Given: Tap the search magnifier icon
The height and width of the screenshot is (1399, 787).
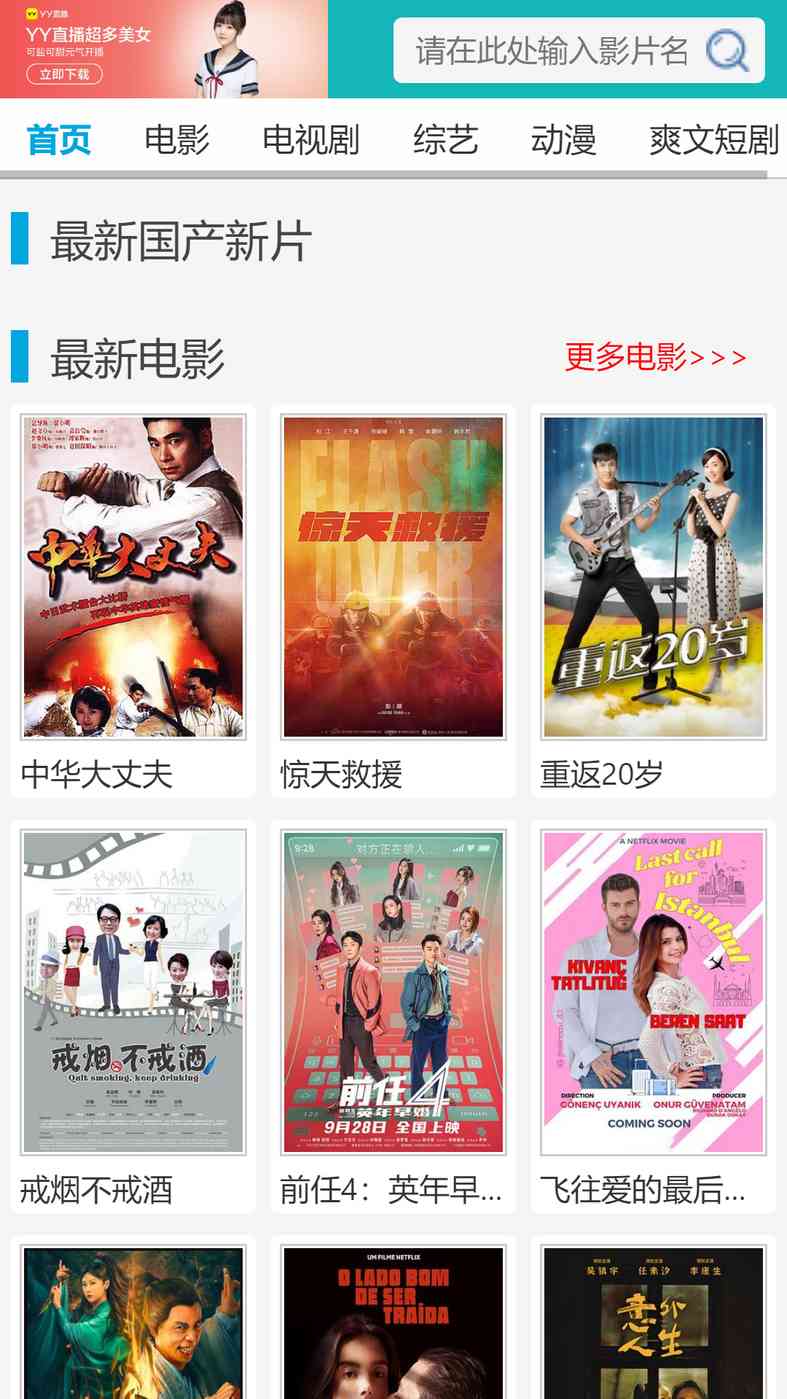Looking at the screenshot, I should (727, 50).
